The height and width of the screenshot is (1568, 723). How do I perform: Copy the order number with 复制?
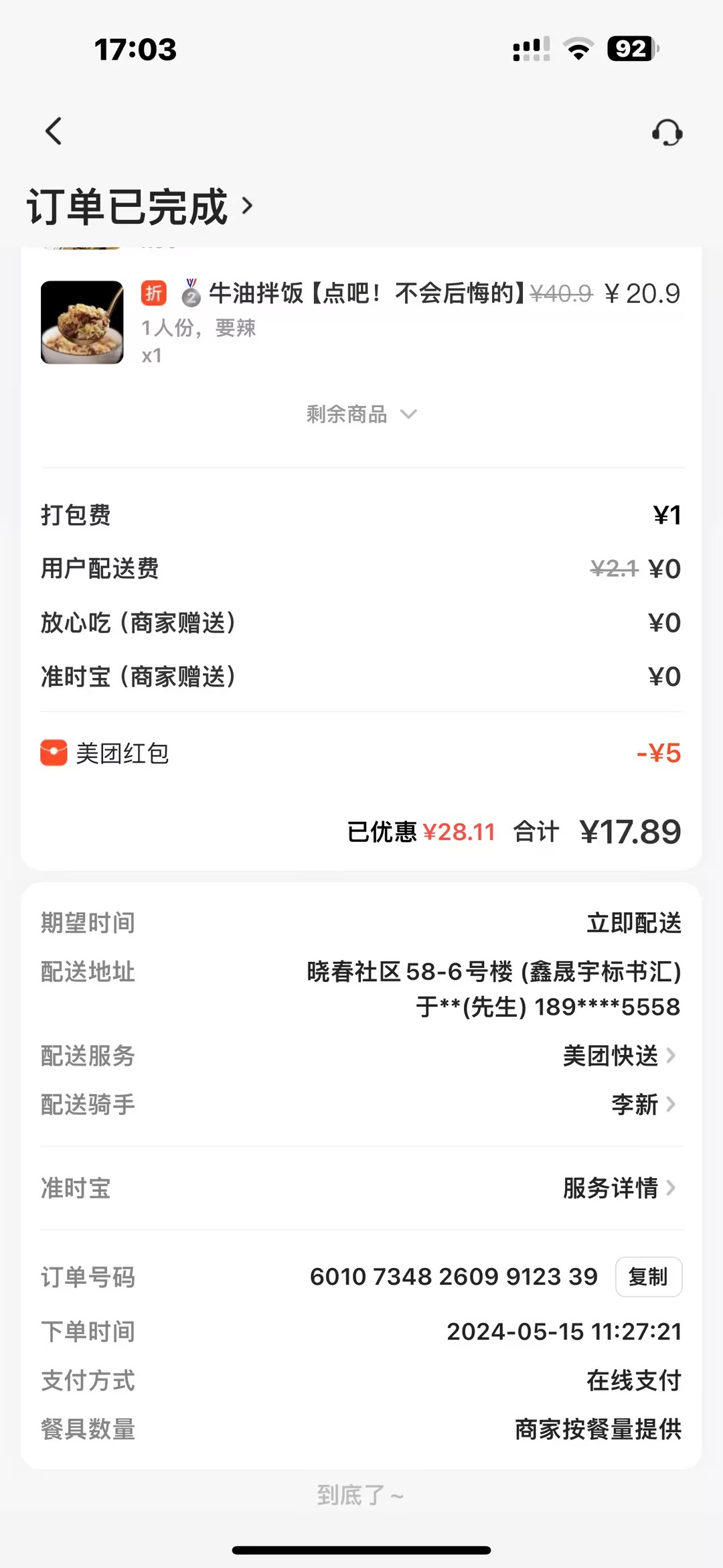coord(648,1277)
